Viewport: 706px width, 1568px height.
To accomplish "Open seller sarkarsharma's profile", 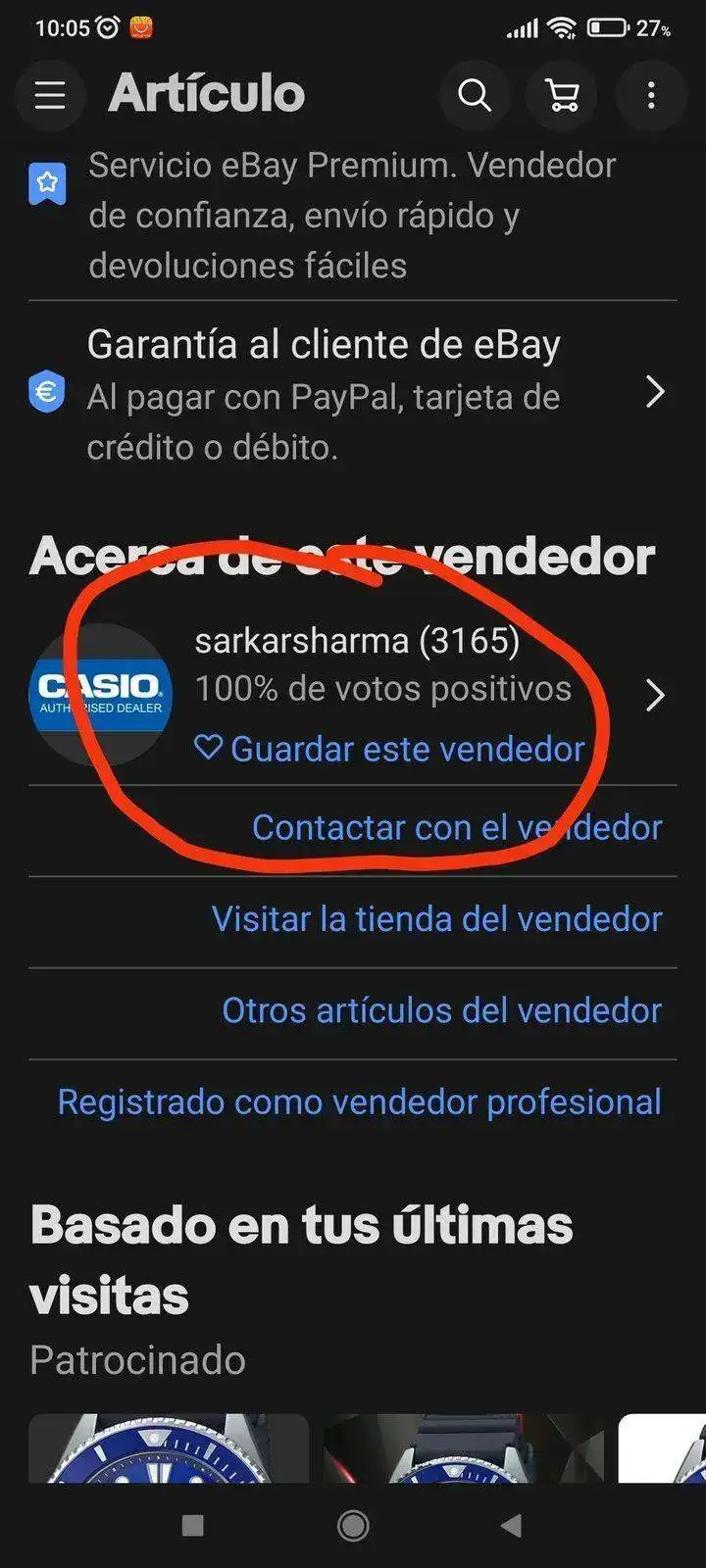I will pyautogui.click(x=357, y=640).
